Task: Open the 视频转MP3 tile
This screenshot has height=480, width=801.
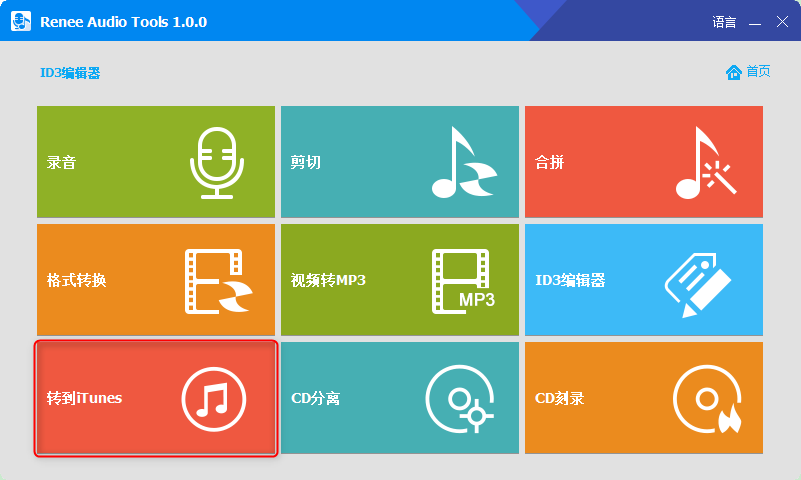Action: point(399,280)
